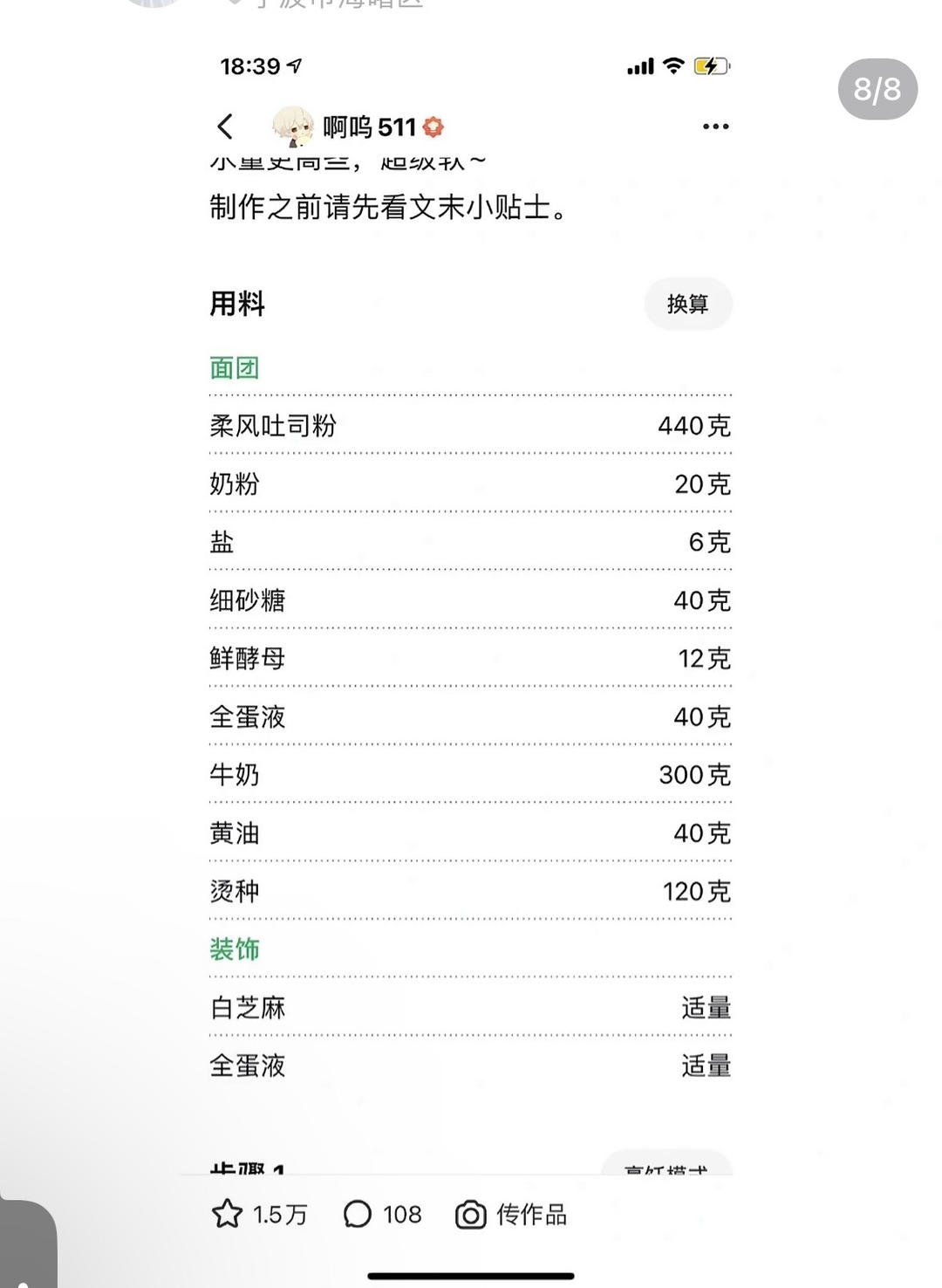Open the 108 comments
942x1288 pixels.
pyautogui.click(x=383, y=1214)
